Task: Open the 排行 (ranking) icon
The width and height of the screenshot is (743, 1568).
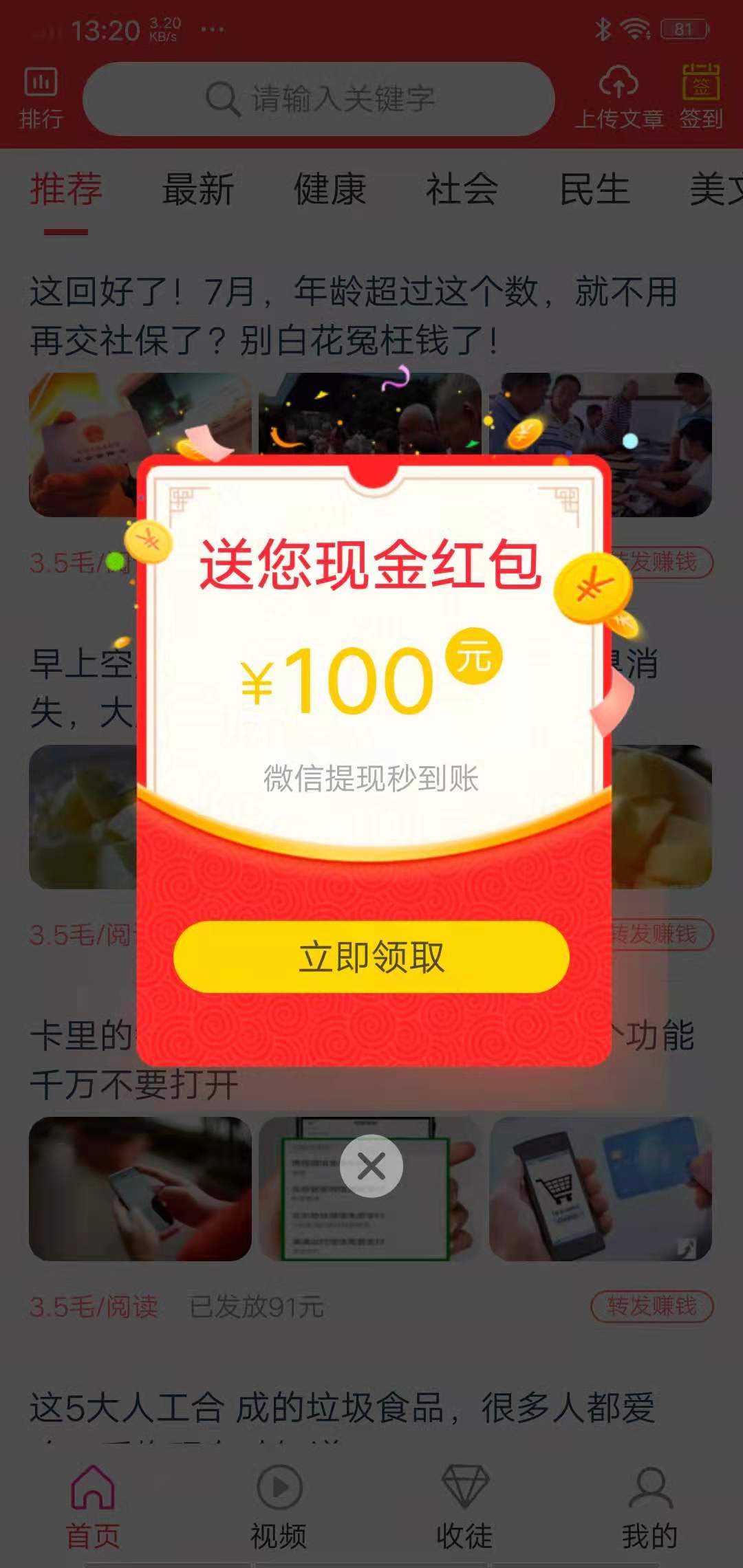Action: pyautogui.click(x=41, y=96)
